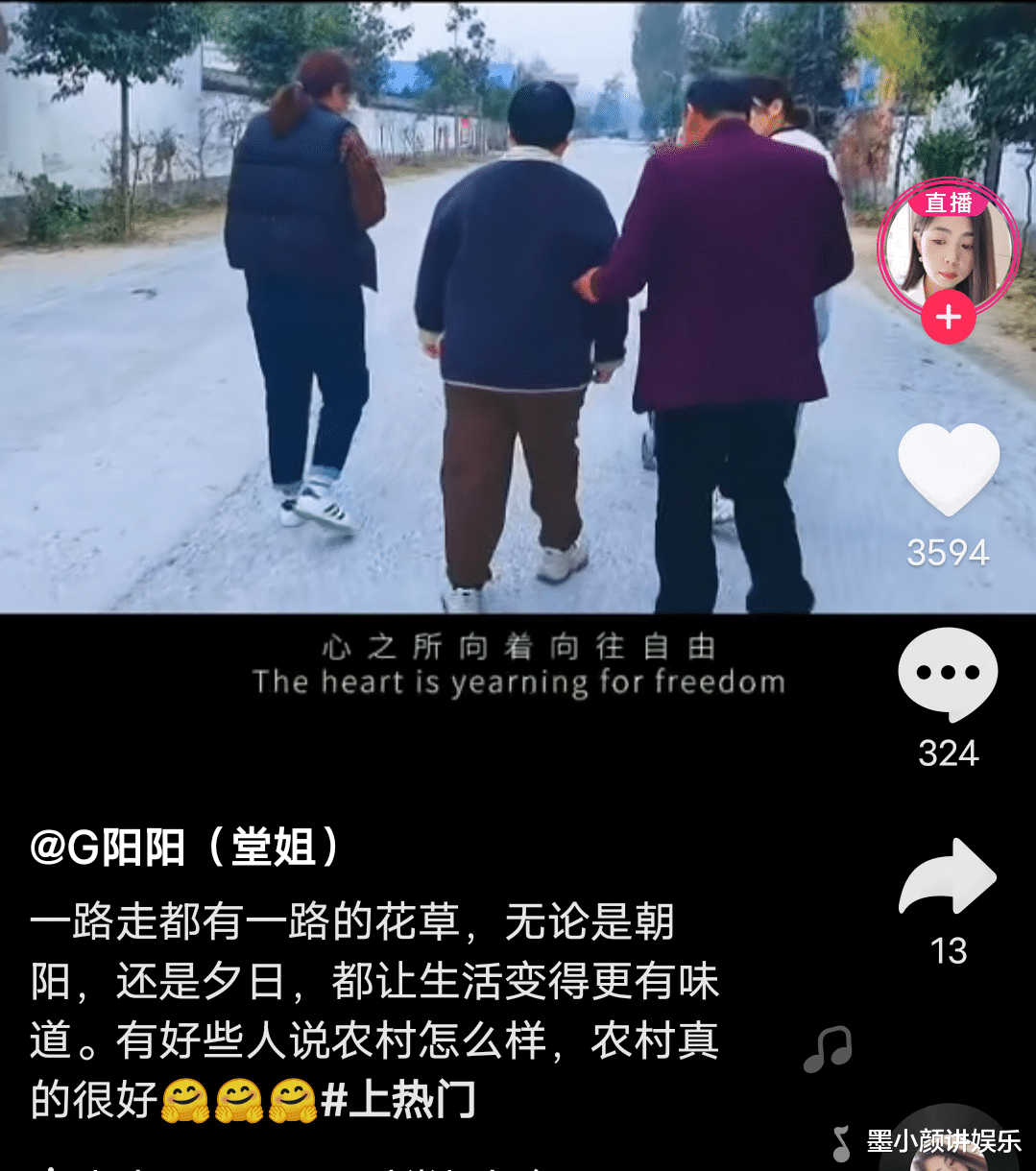Pause playback by tapping the video area
1036x1171 pixels.
click(x=432, y=336)
